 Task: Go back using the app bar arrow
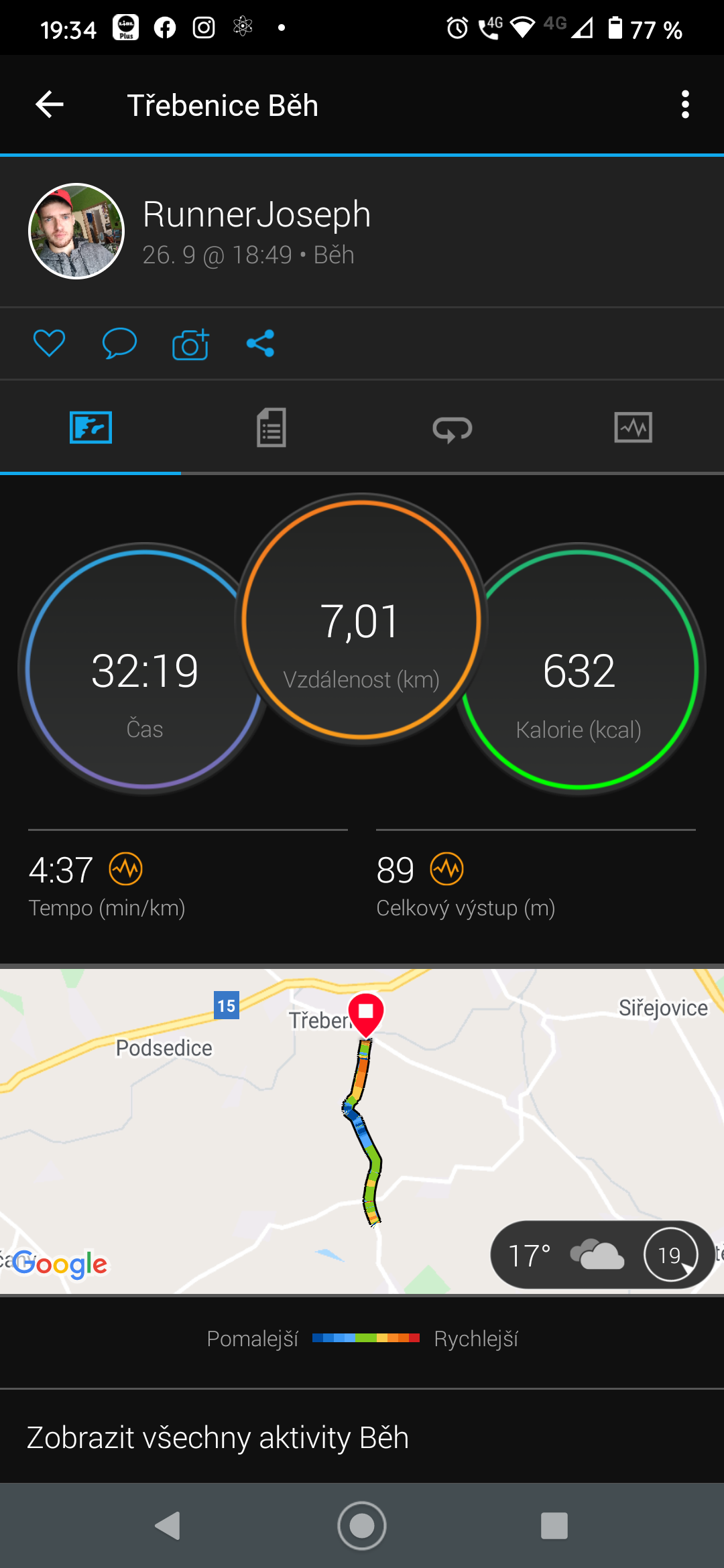click(50, 105)
